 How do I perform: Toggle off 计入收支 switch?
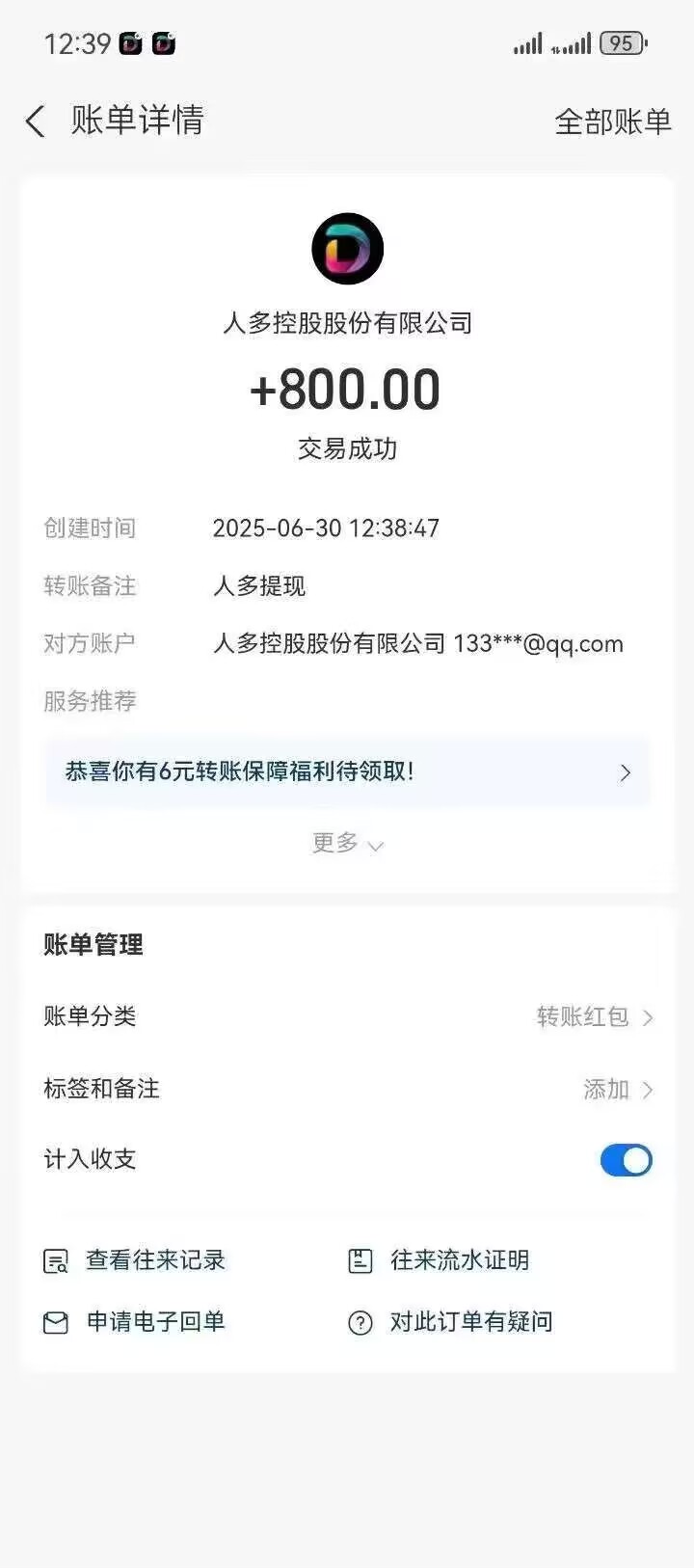(626, 1160)
